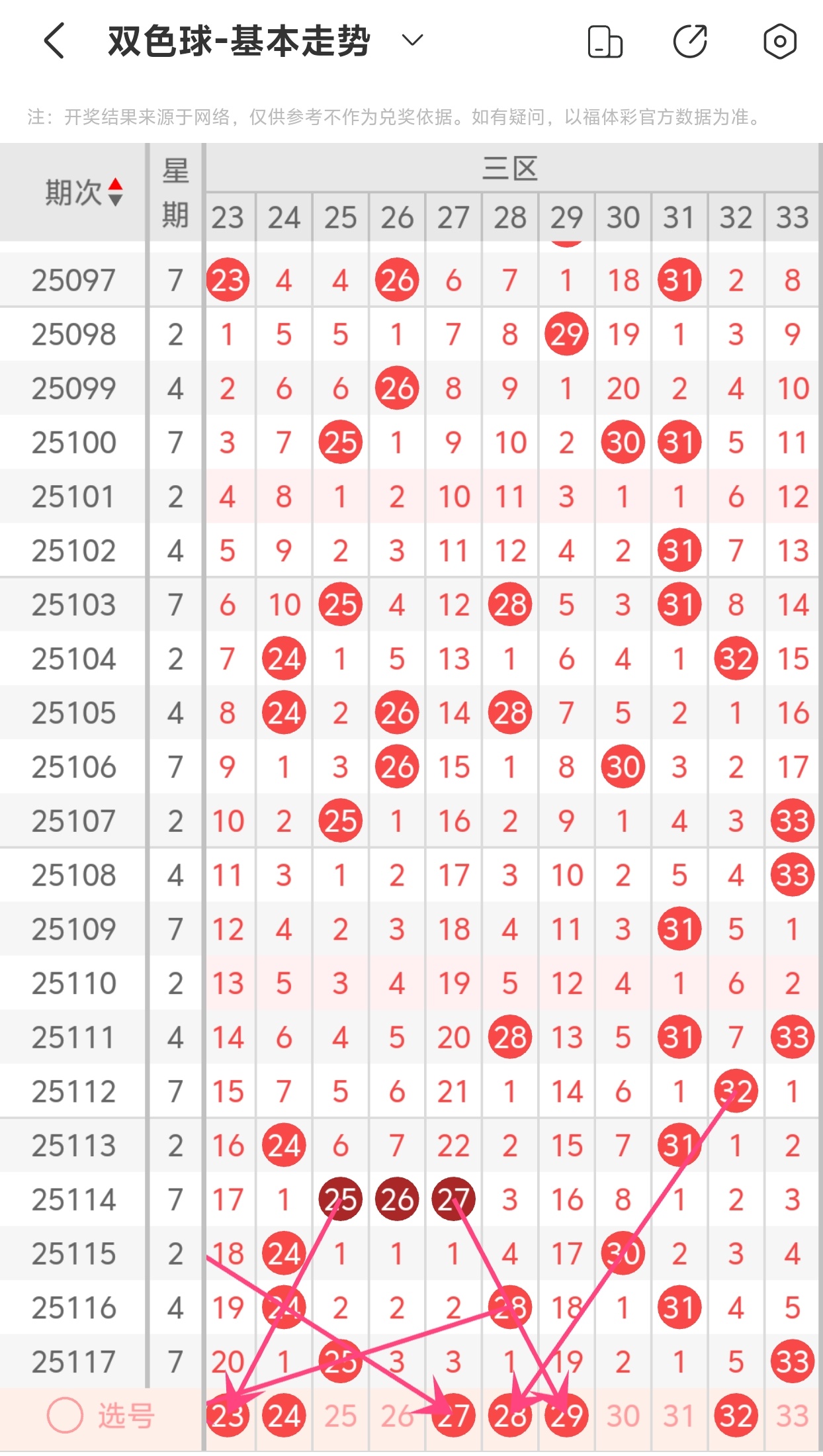Image resolution: width=823 pixels, height=1456 pixels.
Task: Switch screen orientation with the device icon
Action: [x=605, y=42]
